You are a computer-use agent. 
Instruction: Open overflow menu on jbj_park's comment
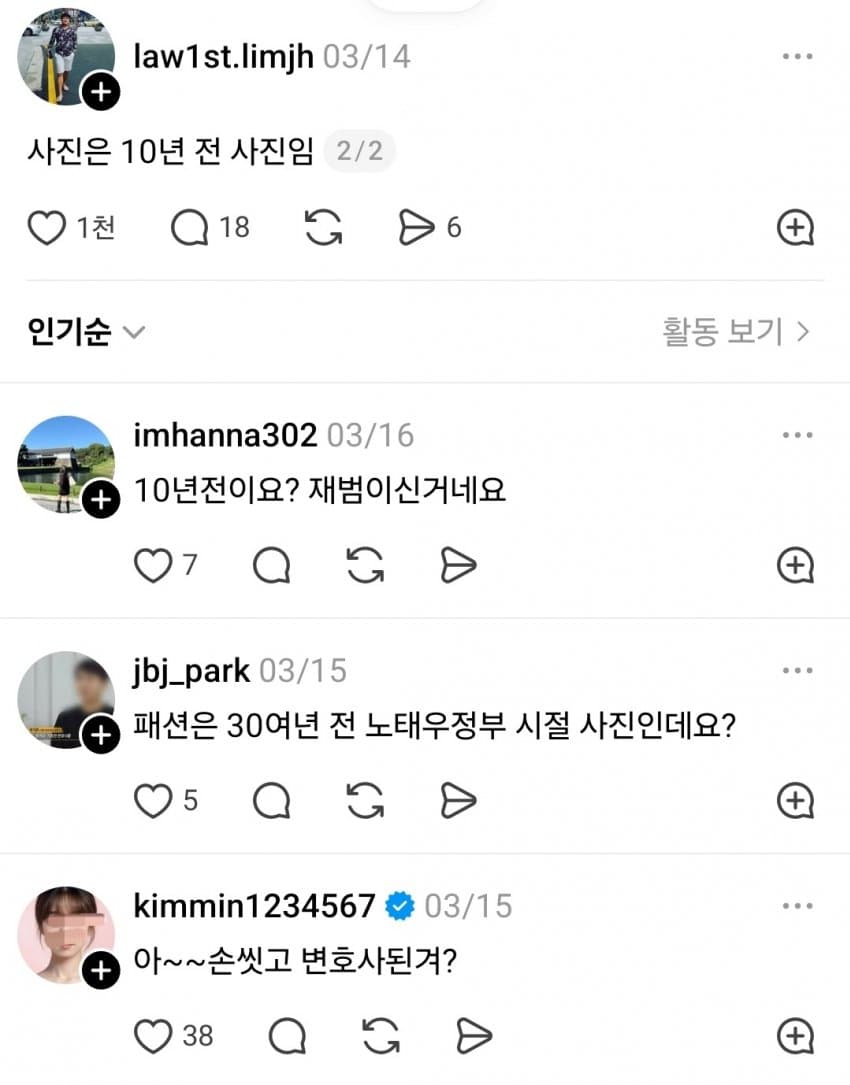797,671
